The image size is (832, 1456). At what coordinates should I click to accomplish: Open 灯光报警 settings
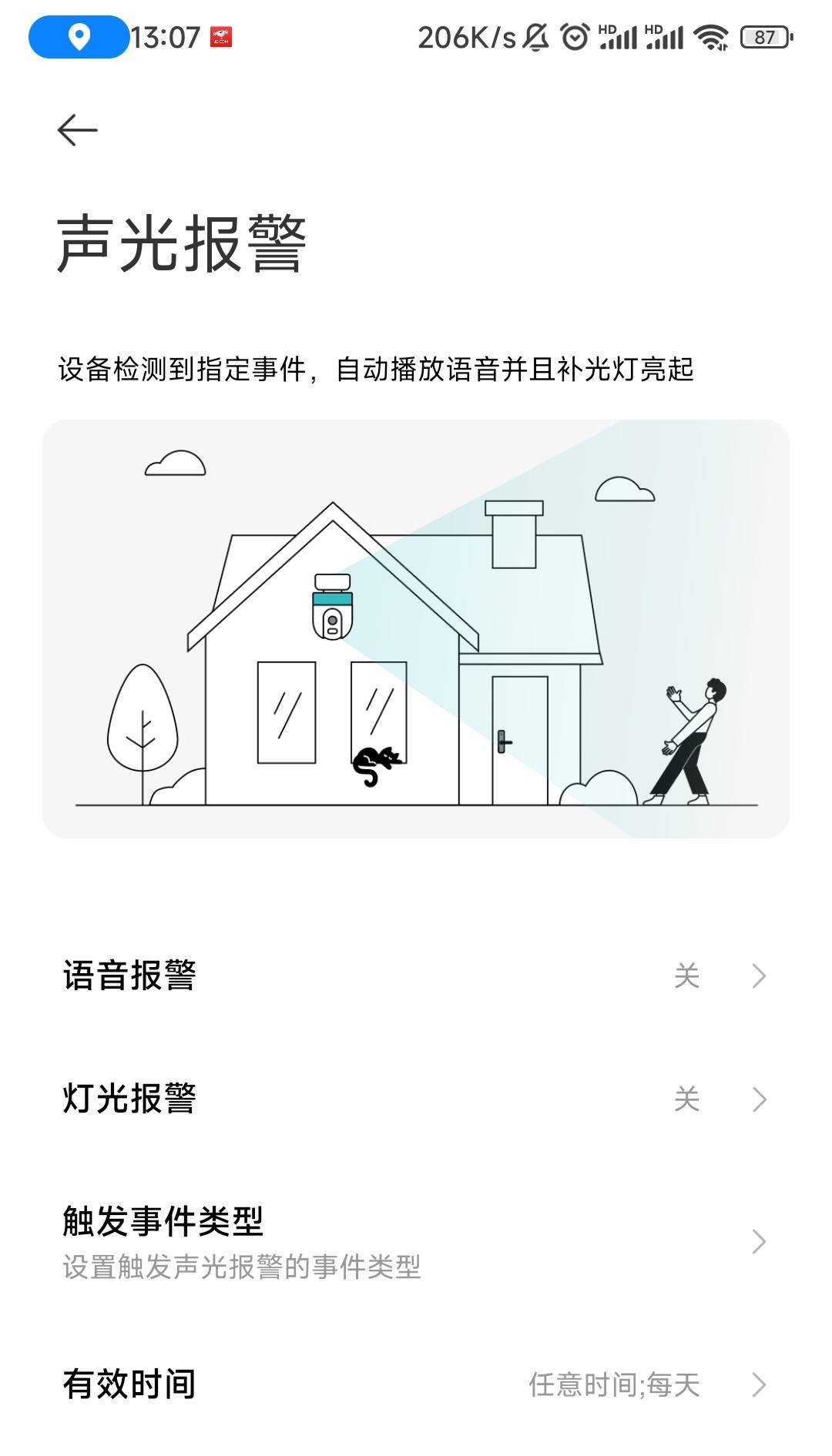click(416, 1099)
